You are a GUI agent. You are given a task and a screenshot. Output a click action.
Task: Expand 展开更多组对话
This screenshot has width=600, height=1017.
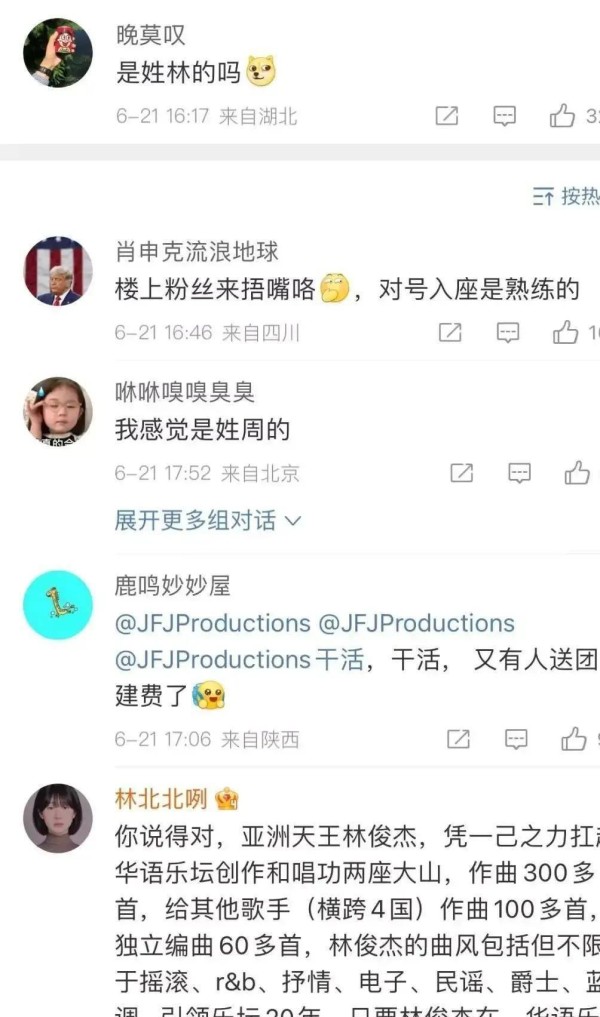click(208, 520)
